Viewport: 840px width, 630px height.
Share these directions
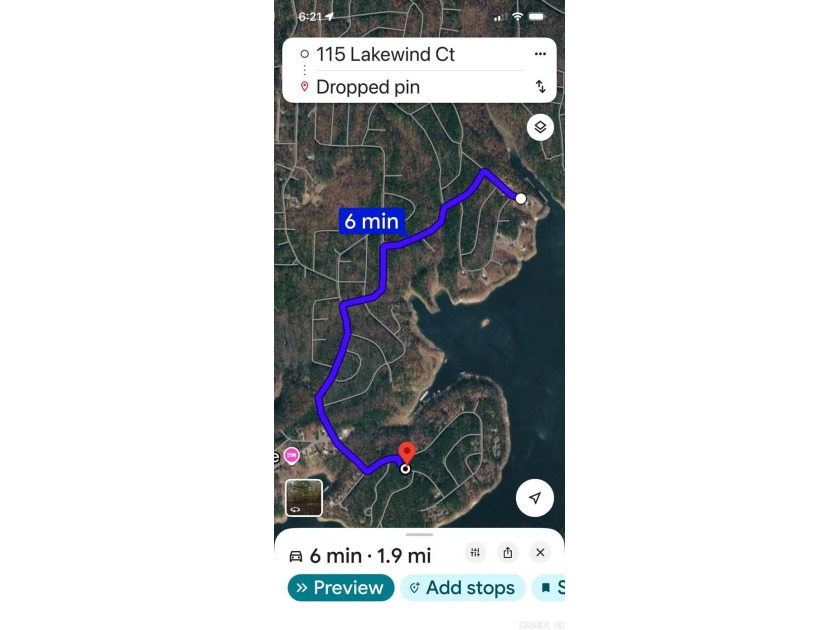(x=508, y=553)
